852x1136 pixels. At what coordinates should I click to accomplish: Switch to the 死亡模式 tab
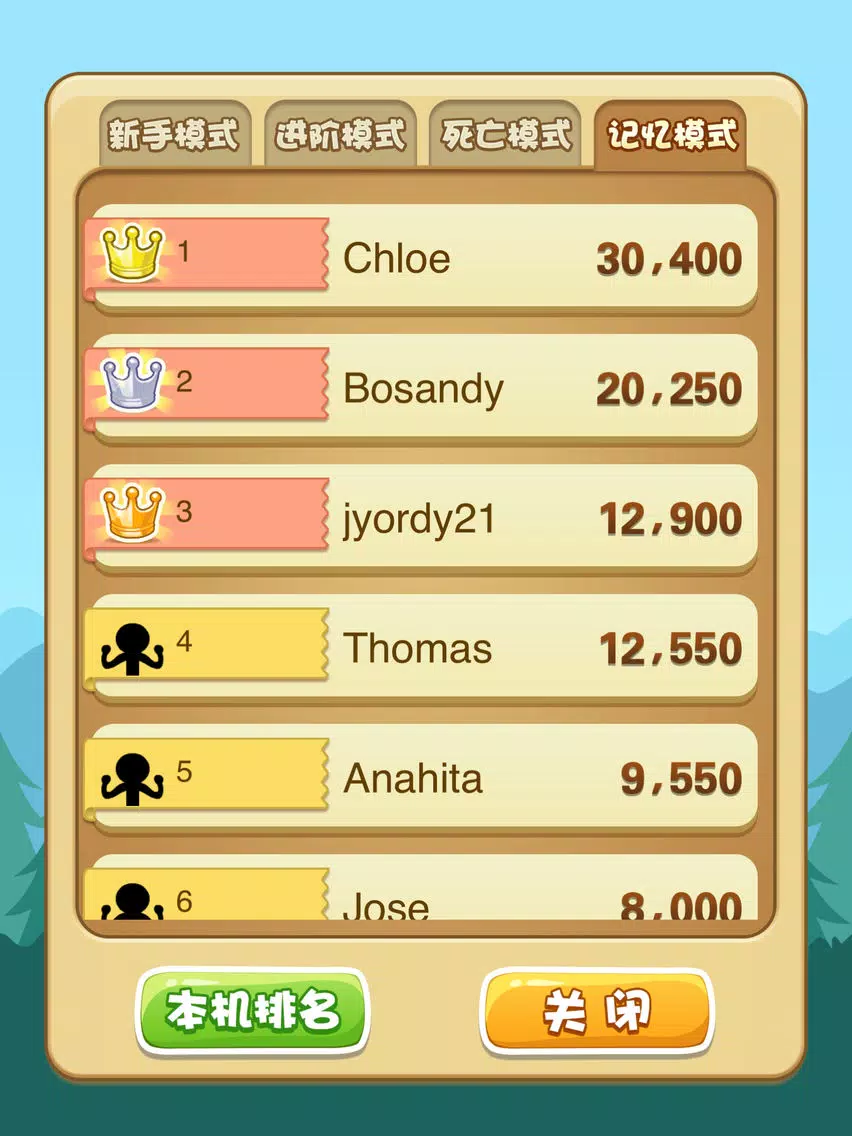coord(505,135)
